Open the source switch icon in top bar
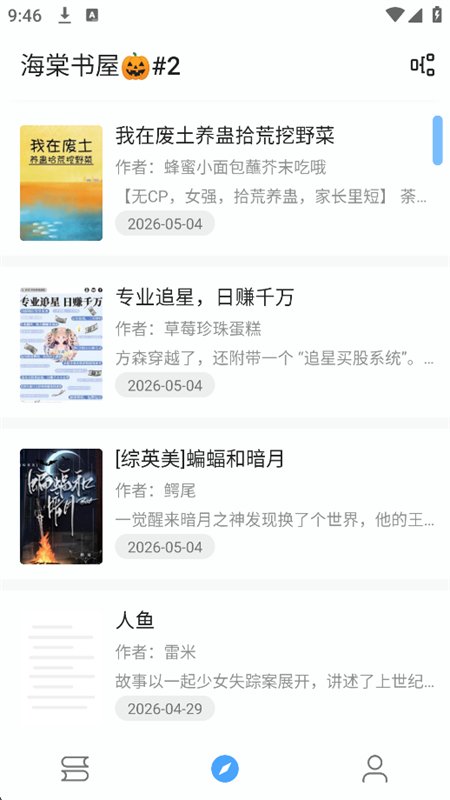The height and width of the screenshot is (800, 450). [x=422, y=65]
